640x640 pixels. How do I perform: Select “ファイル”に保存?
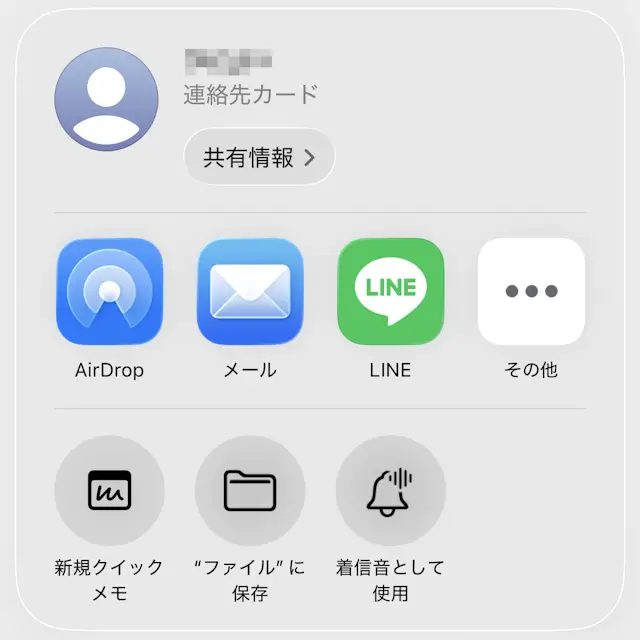click(x=250, y=490)
